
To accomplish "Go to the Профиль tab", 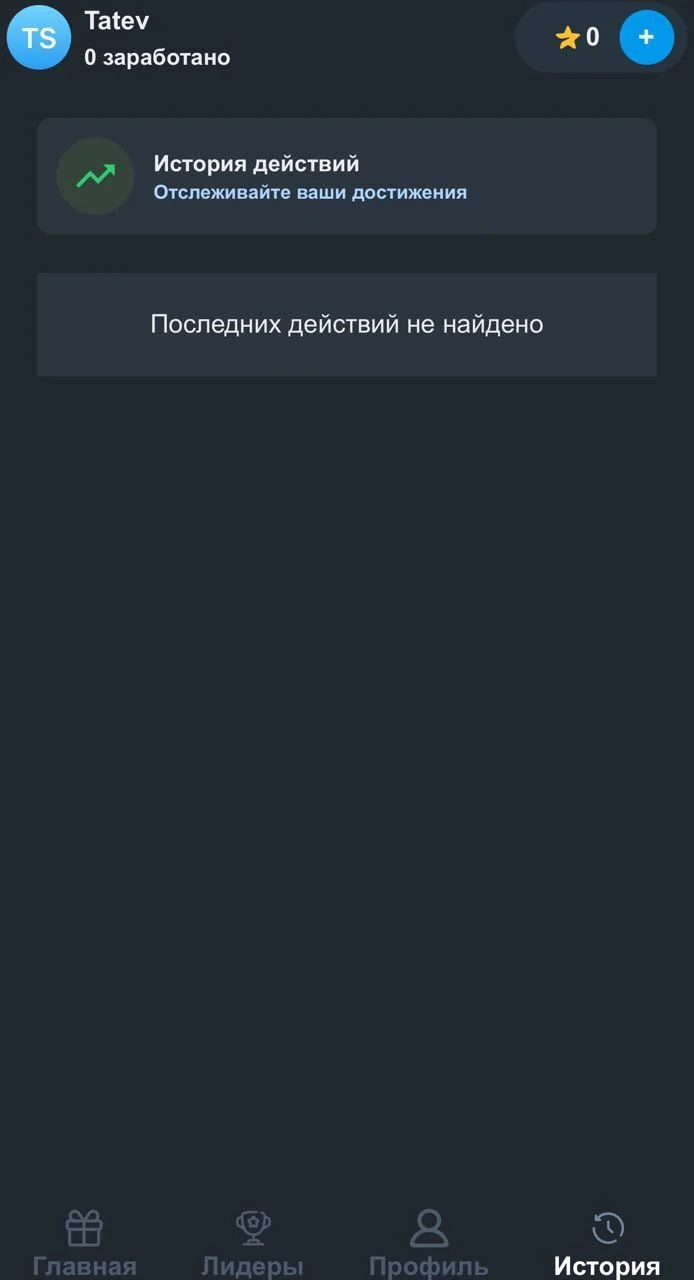I will [429, 1243].
